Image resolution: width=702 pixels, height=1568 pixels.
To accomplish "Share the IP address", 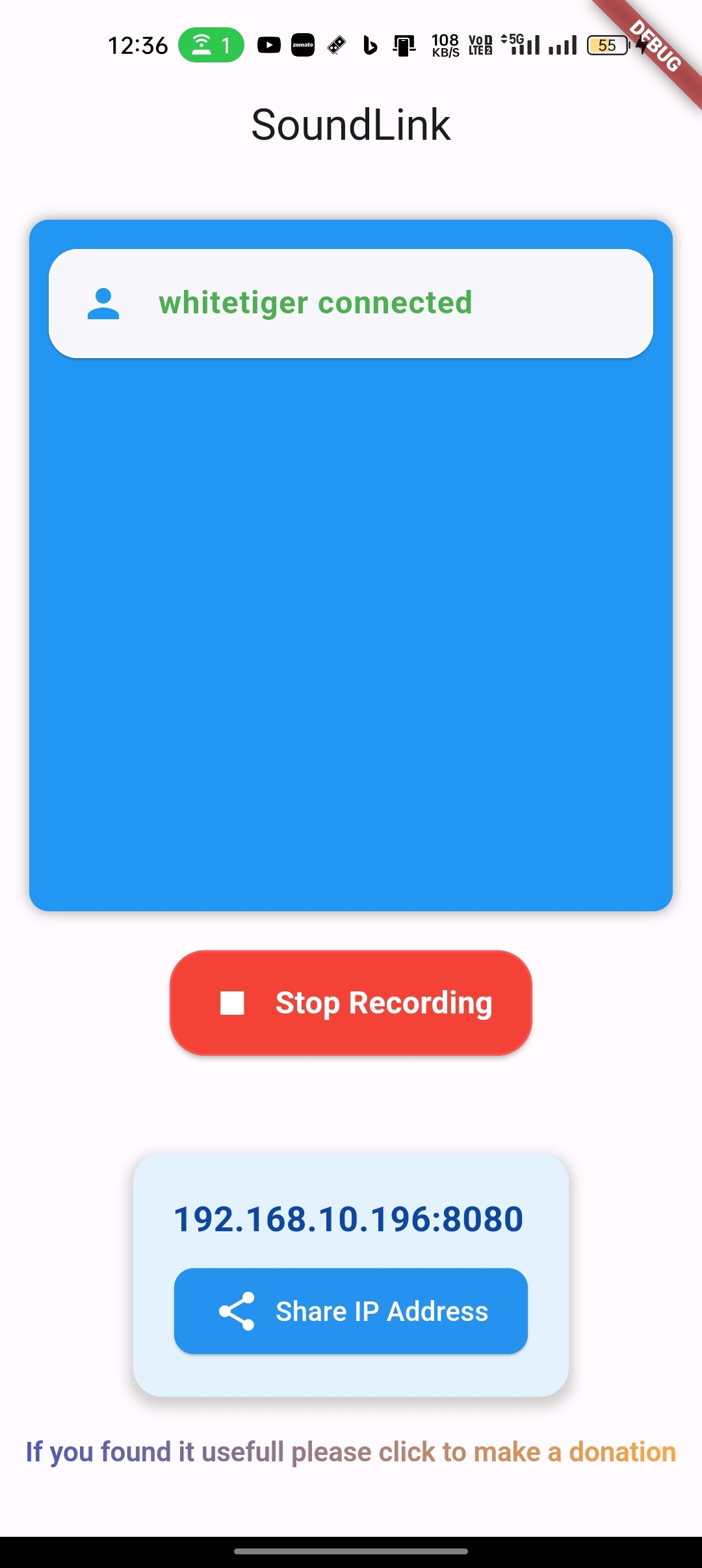I will click(x=351, y=1311).
